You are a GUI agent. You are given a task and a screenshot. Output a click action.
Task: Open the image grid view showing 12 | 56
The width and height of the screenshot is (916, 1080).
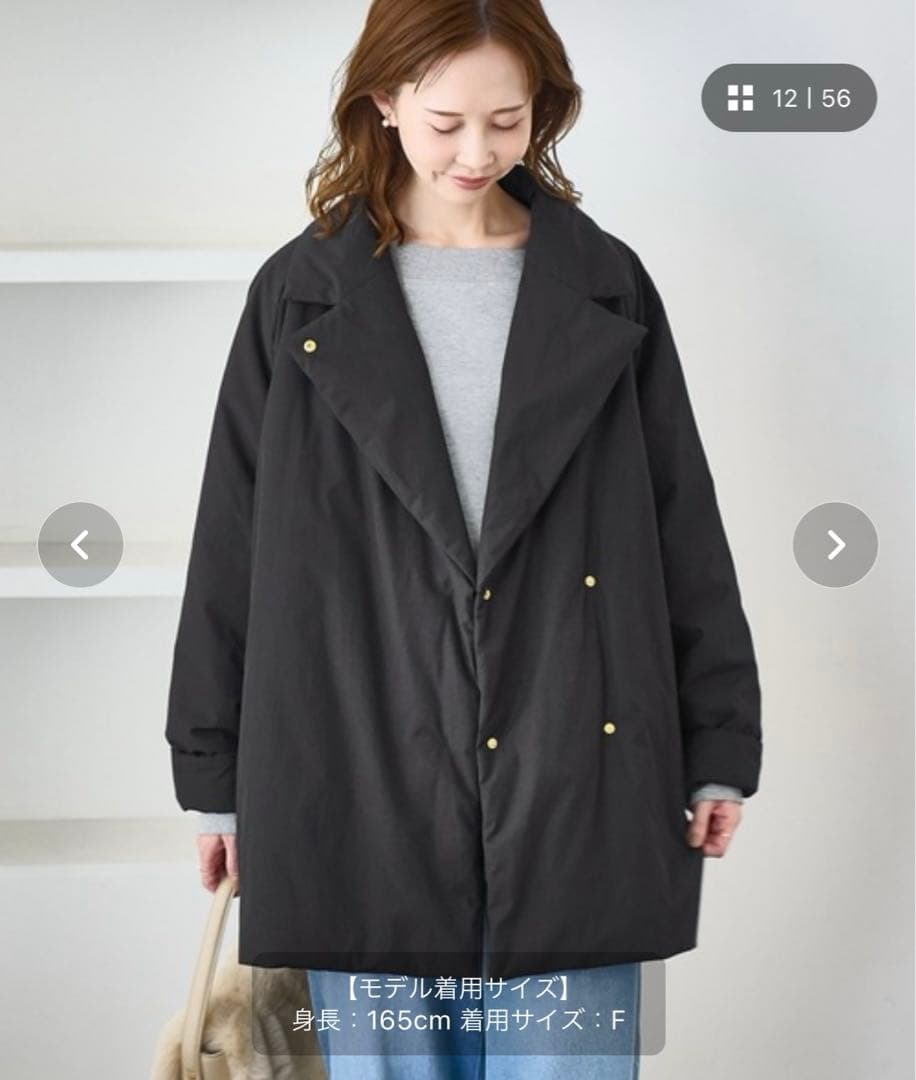pos(788,98)
